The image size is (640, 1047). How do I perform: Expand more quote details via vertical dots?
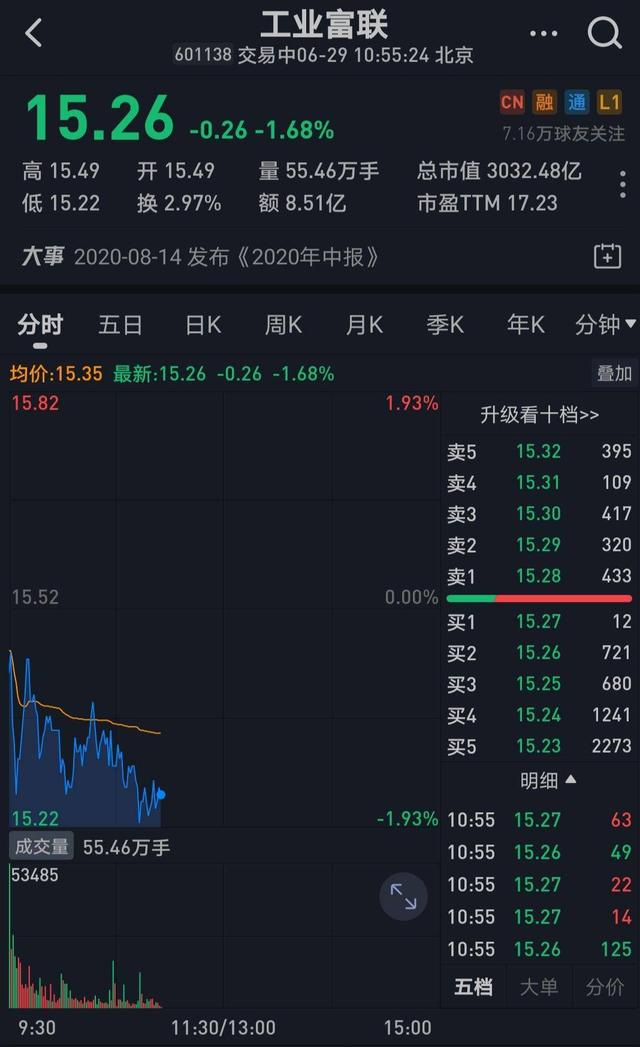click(x=623, y=187)
